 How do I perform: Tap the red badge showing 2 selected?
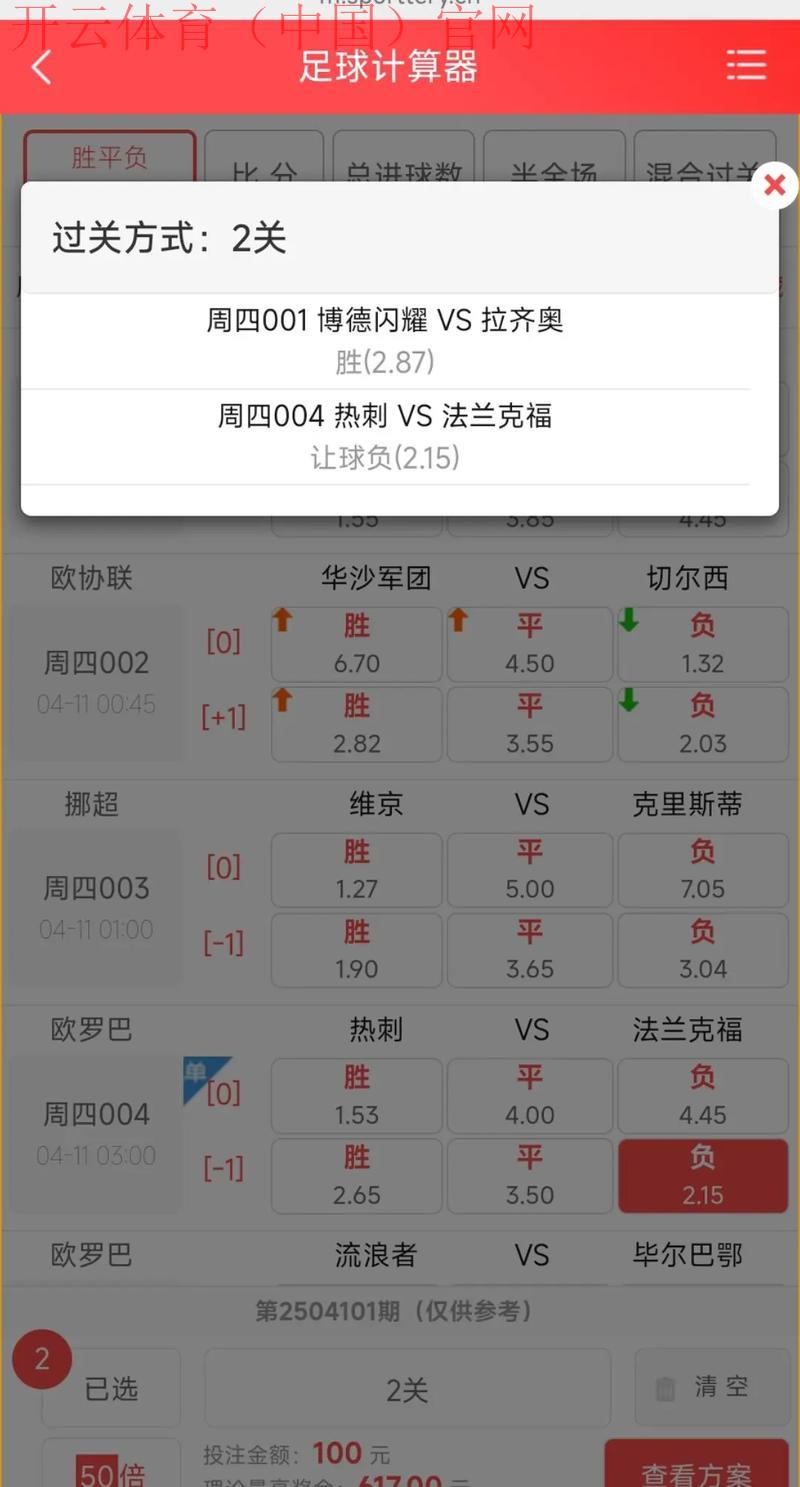click(42, 1359)
